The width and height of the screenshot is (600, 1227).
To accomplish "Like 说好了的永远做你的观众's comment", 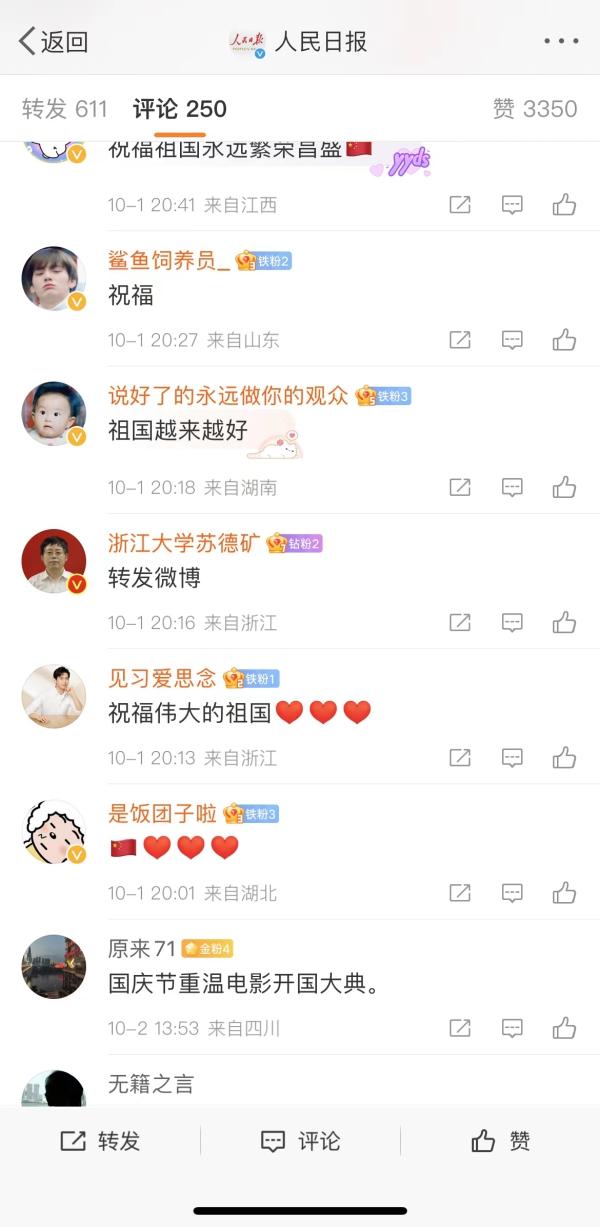I will click(x=564, y=487).
